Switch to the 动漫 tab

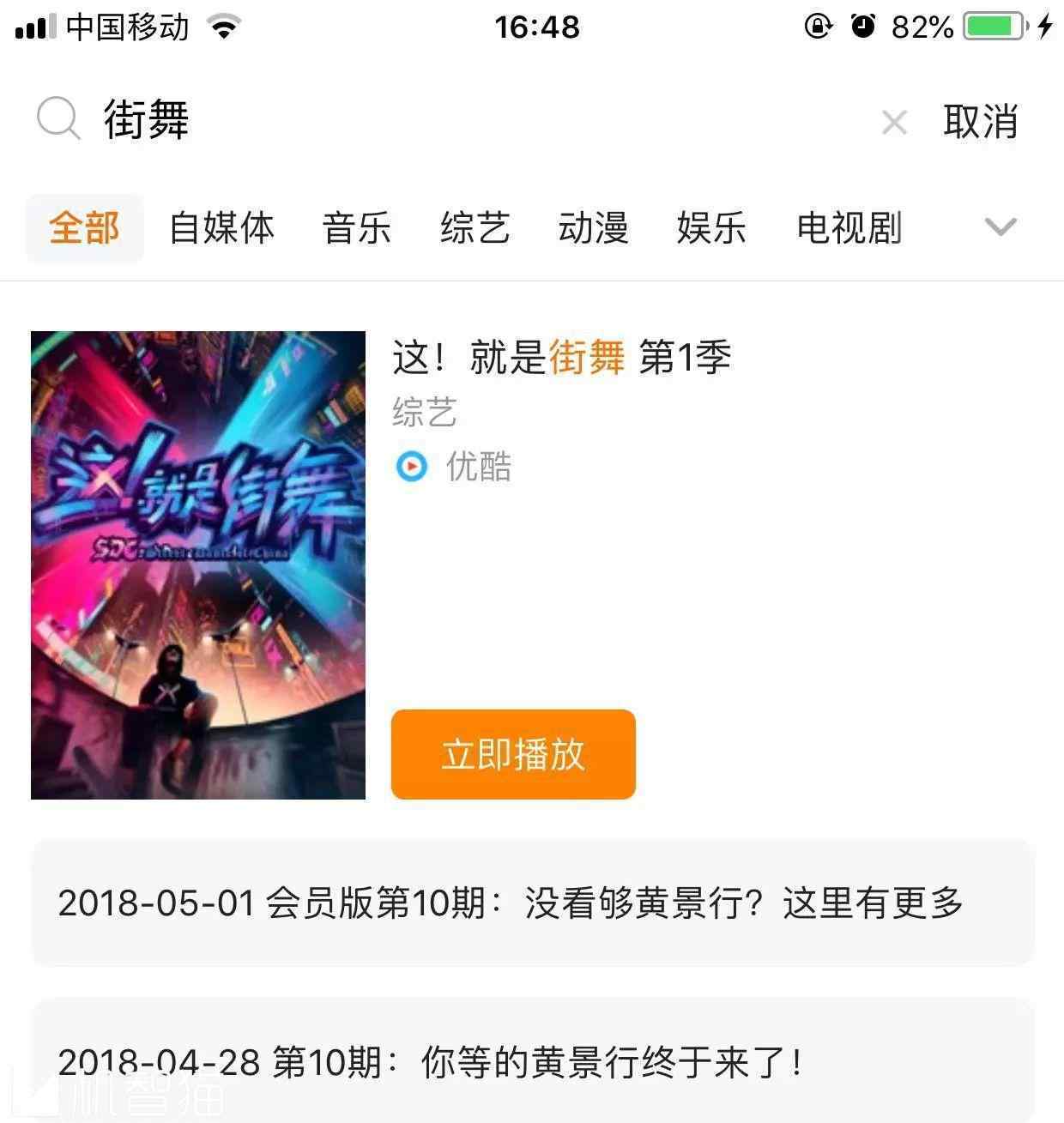point(593,228)
